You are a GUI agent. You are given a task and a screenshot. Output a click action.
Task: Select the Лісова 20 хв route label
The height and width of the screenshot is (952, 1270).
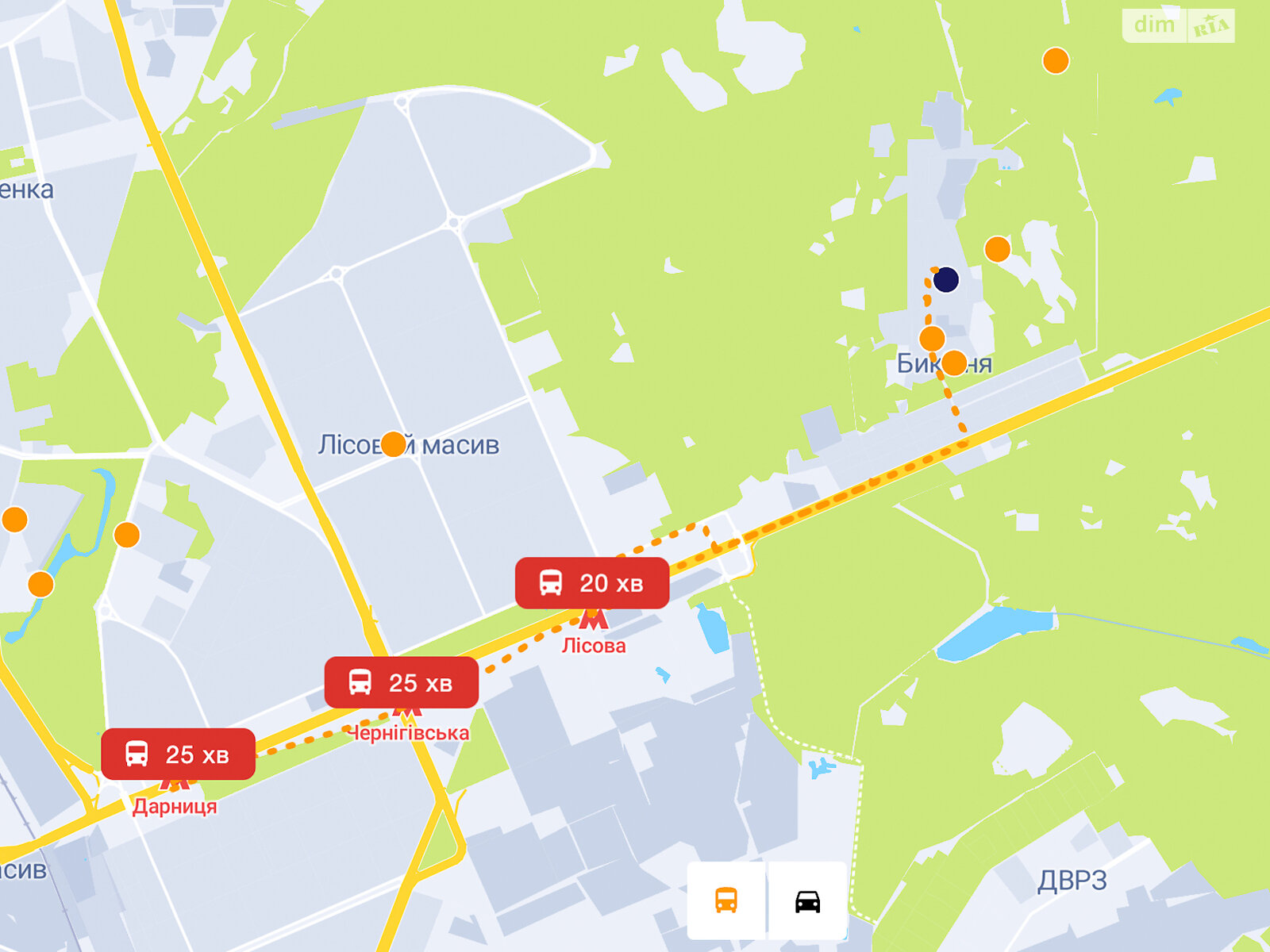click(592, 583)
